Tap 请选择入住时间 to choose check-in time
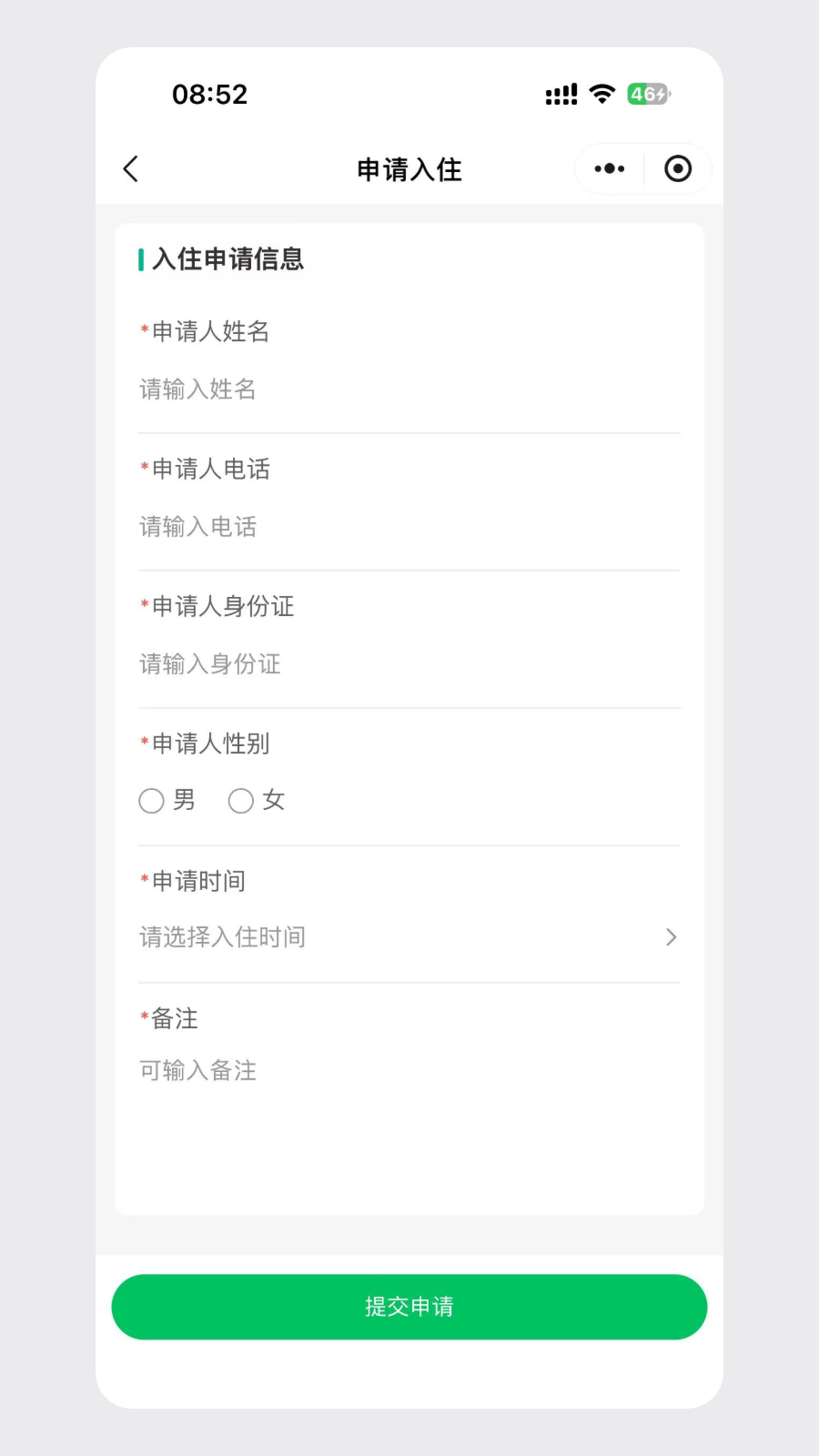 click(221, 937)
